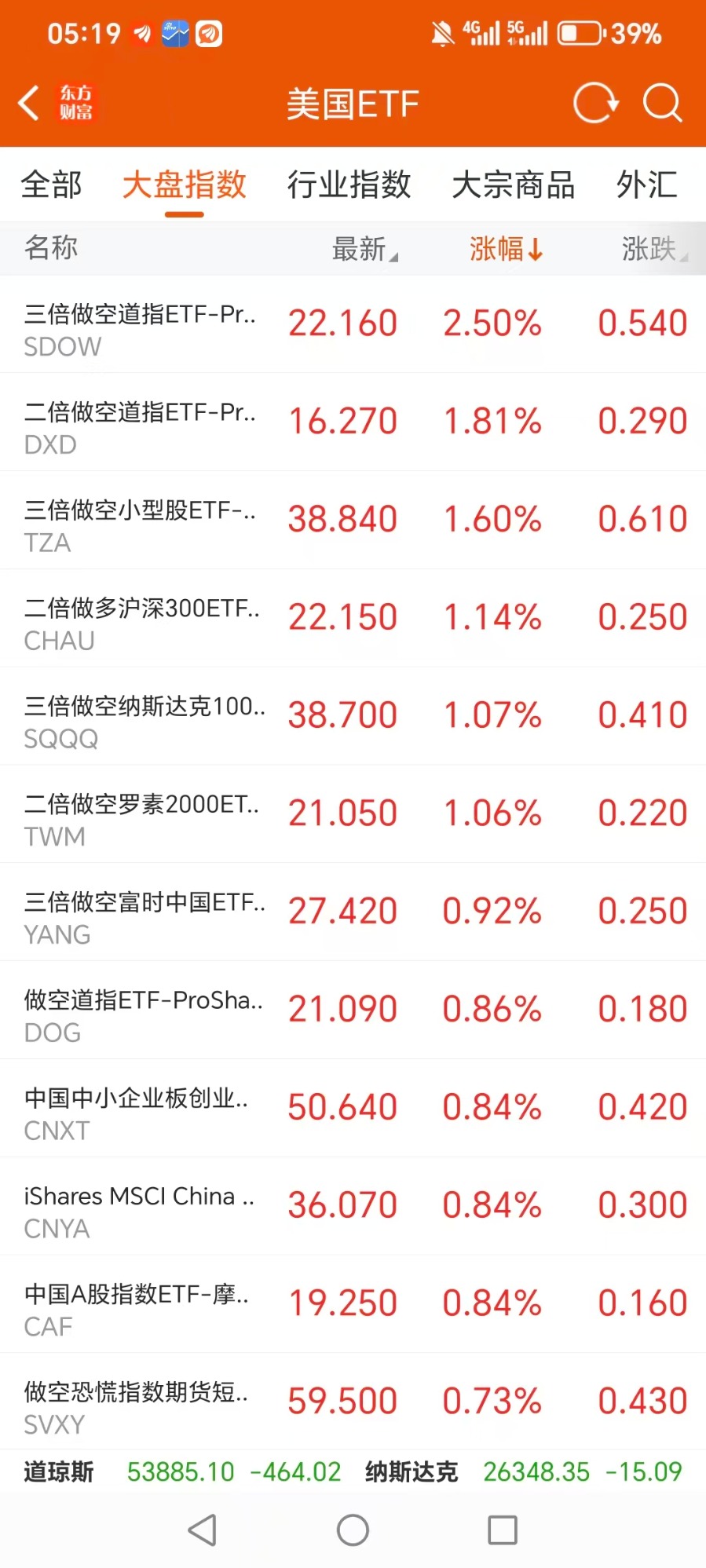Sort by 涨跌 column
The image size is (706, 1568).
(x=654, y=249)
